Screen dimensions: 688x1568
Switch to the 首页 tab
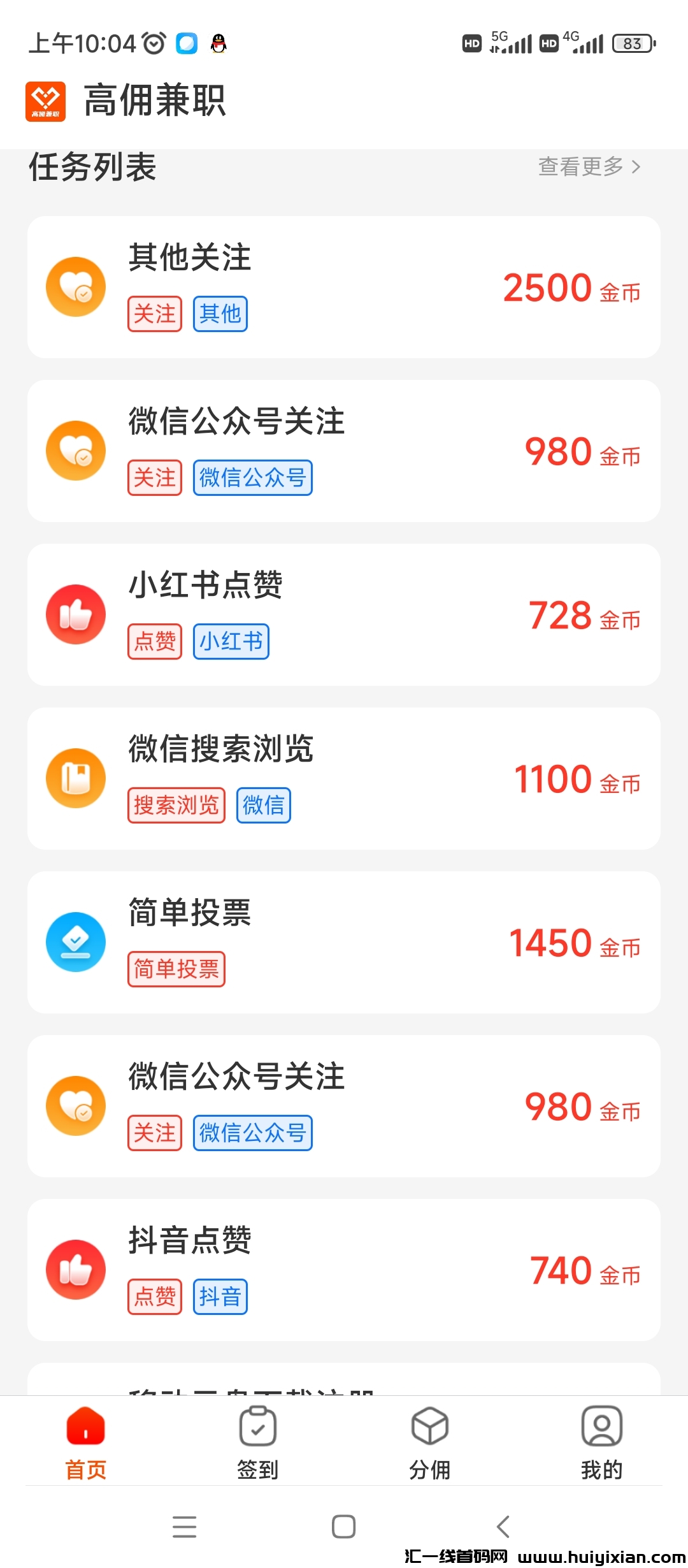coord(85,1441)
